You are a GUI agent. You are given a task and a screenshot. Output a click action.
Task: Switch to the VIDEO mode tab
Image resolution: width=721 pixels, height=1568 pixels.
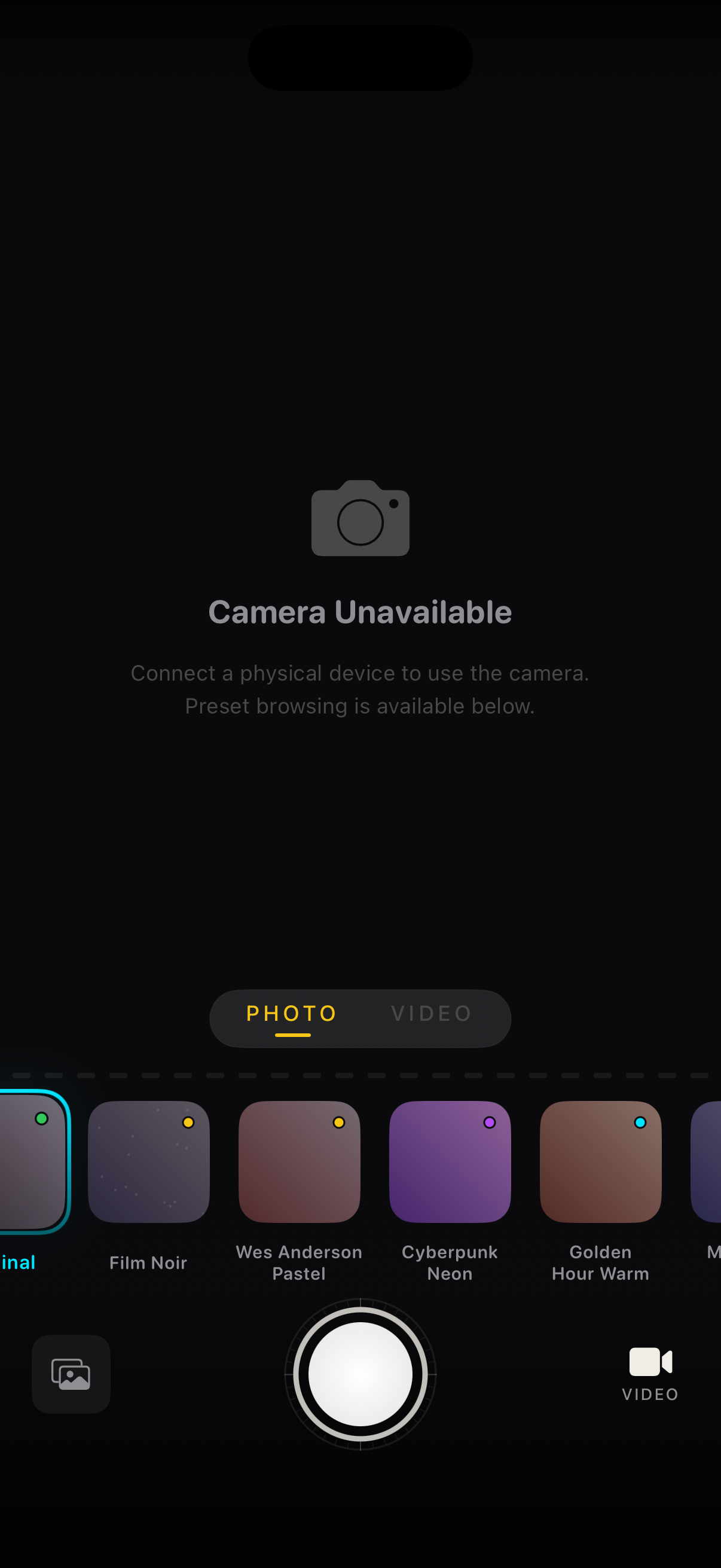(432, 1014)
